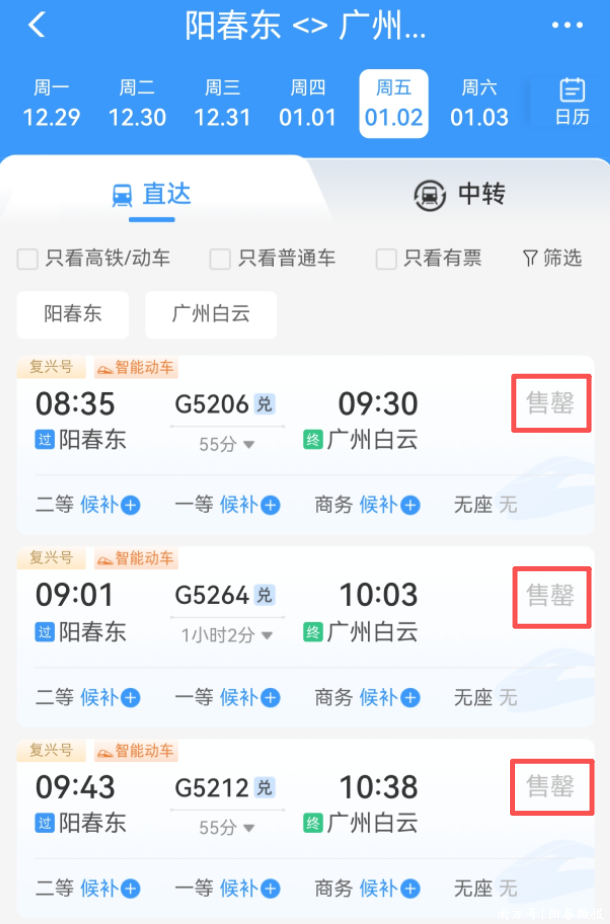Open train G5206 departing 08:35
Image resolution: width=610 pixels, height=924 pixels.
pyautogui.click(x=226, y=404)
